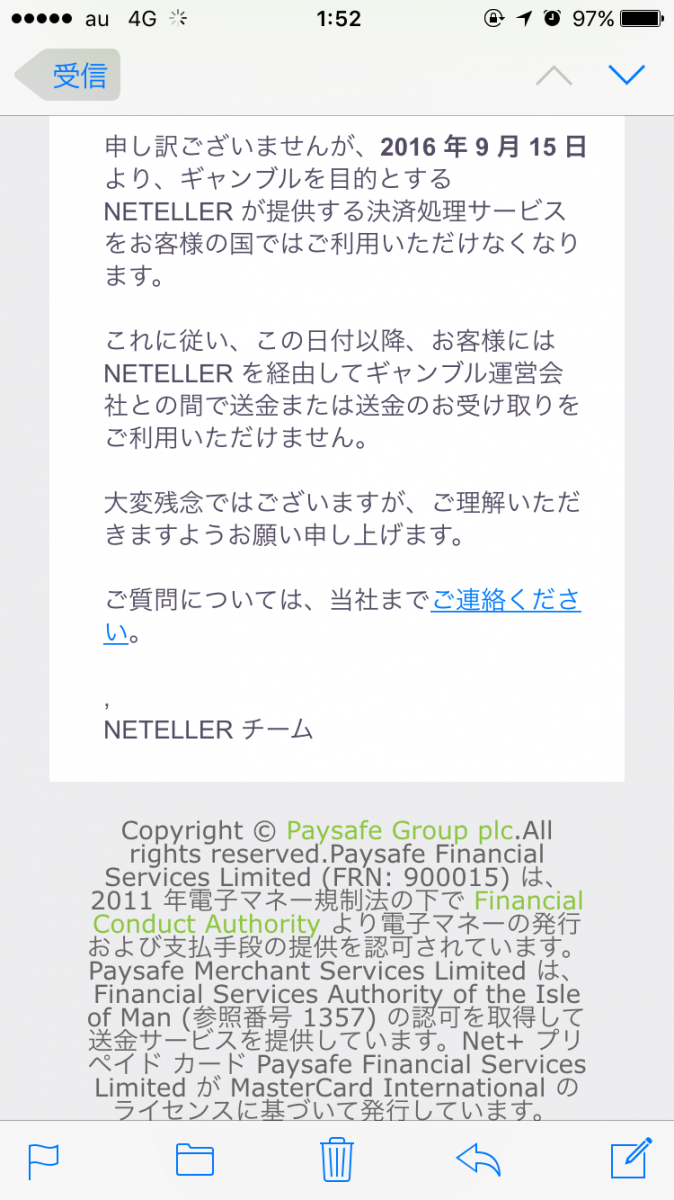Move this email to a folder

195,1159
